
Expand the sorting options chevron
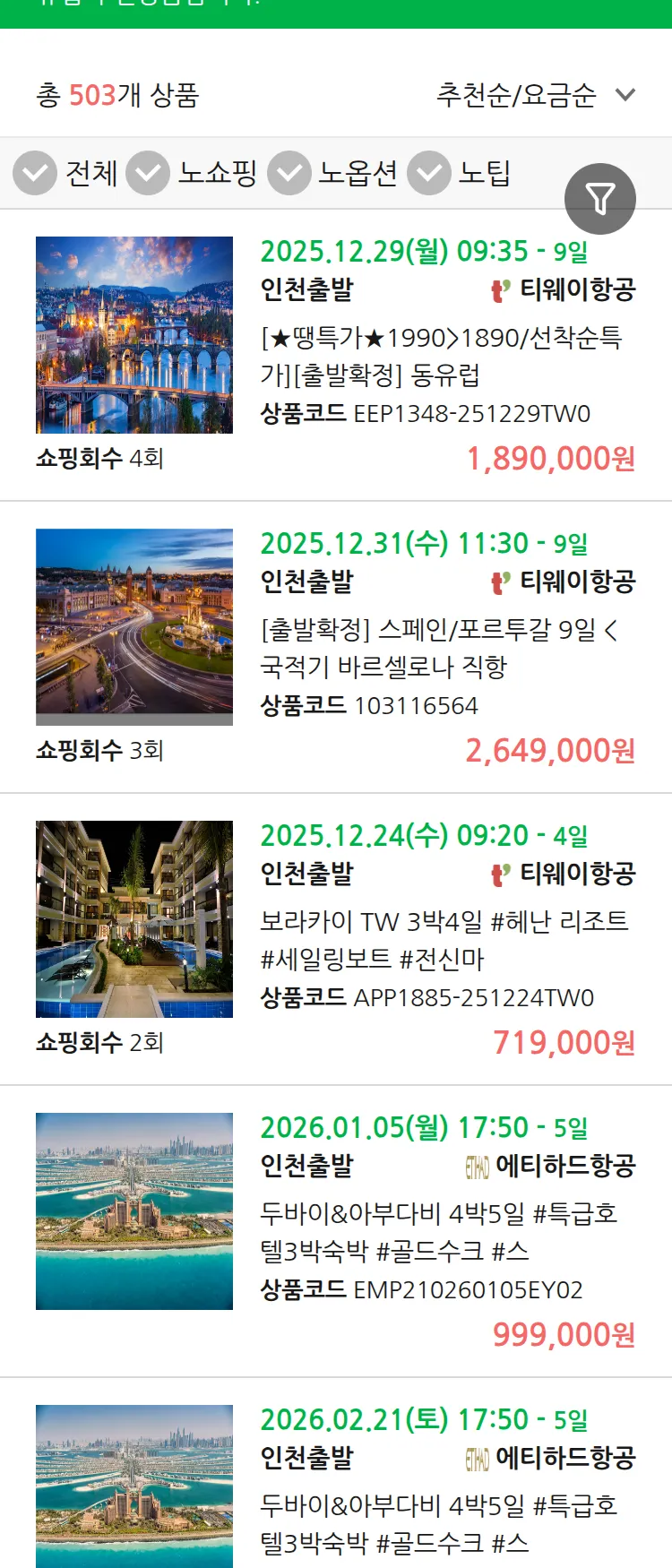625,95
